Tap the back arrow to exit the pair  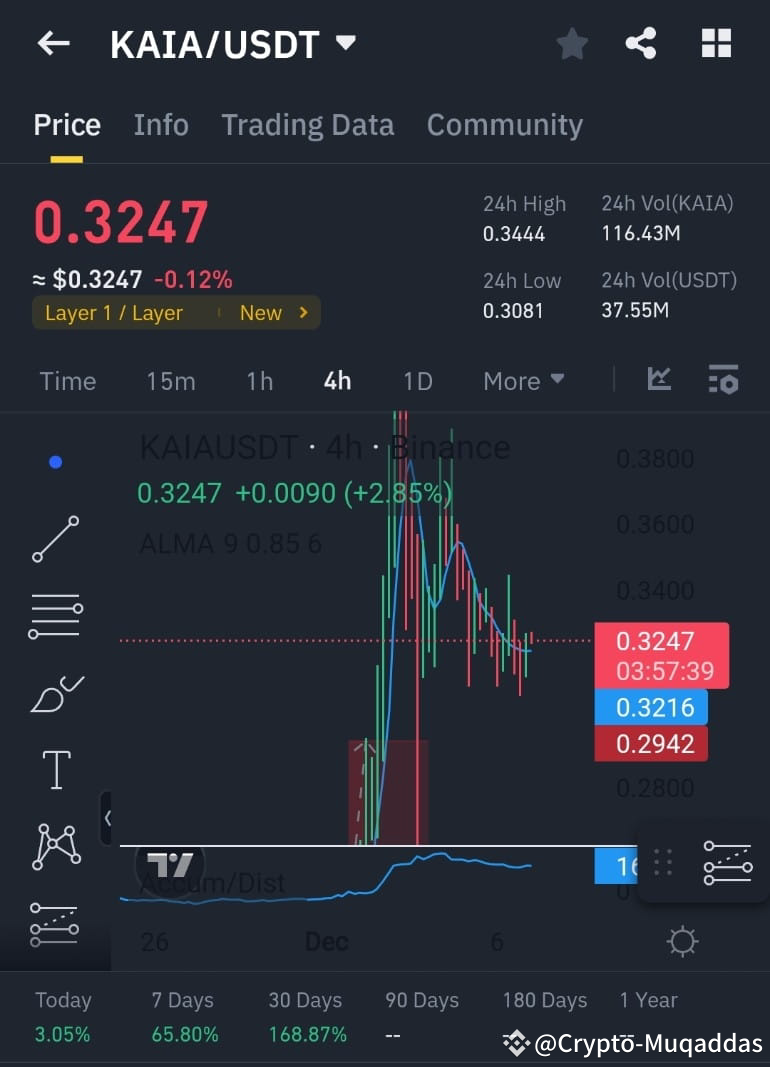pyautogui.click(x=52, y=42)
